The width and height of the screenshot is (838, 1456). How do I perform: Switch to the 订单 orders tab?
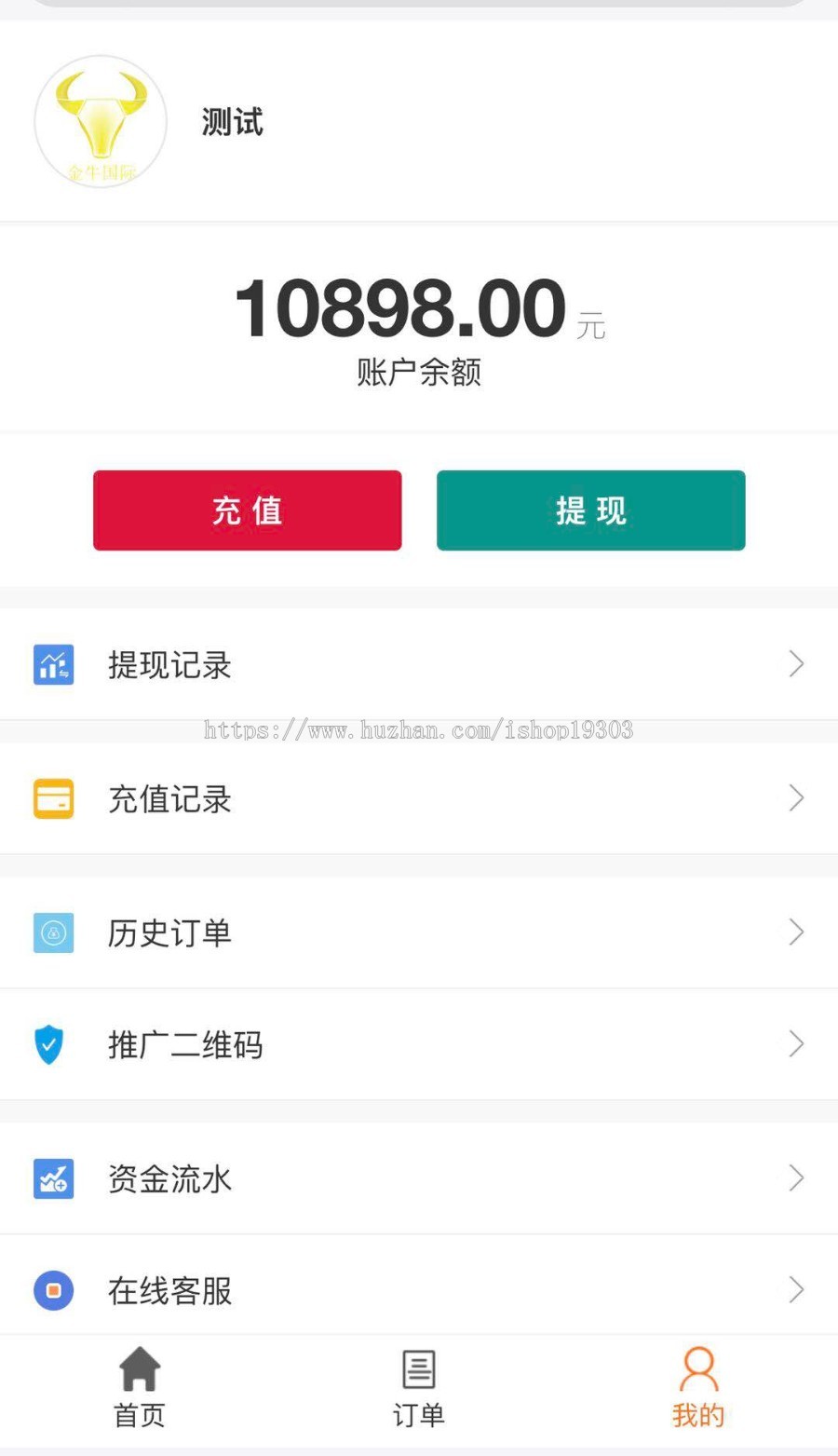pyautogui.click(x=419, y=1388)
